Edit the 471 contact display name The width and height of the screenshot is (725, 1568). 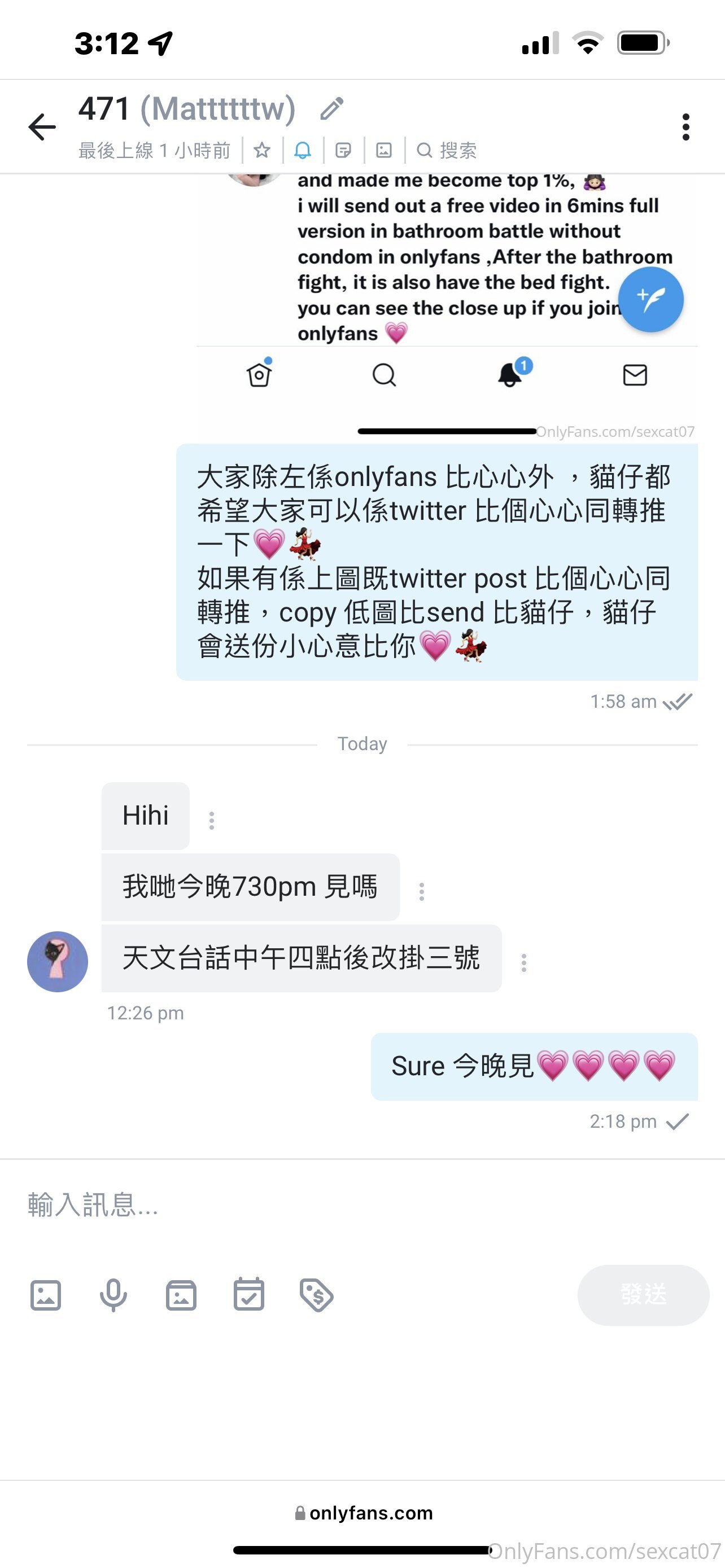point(332,108)
